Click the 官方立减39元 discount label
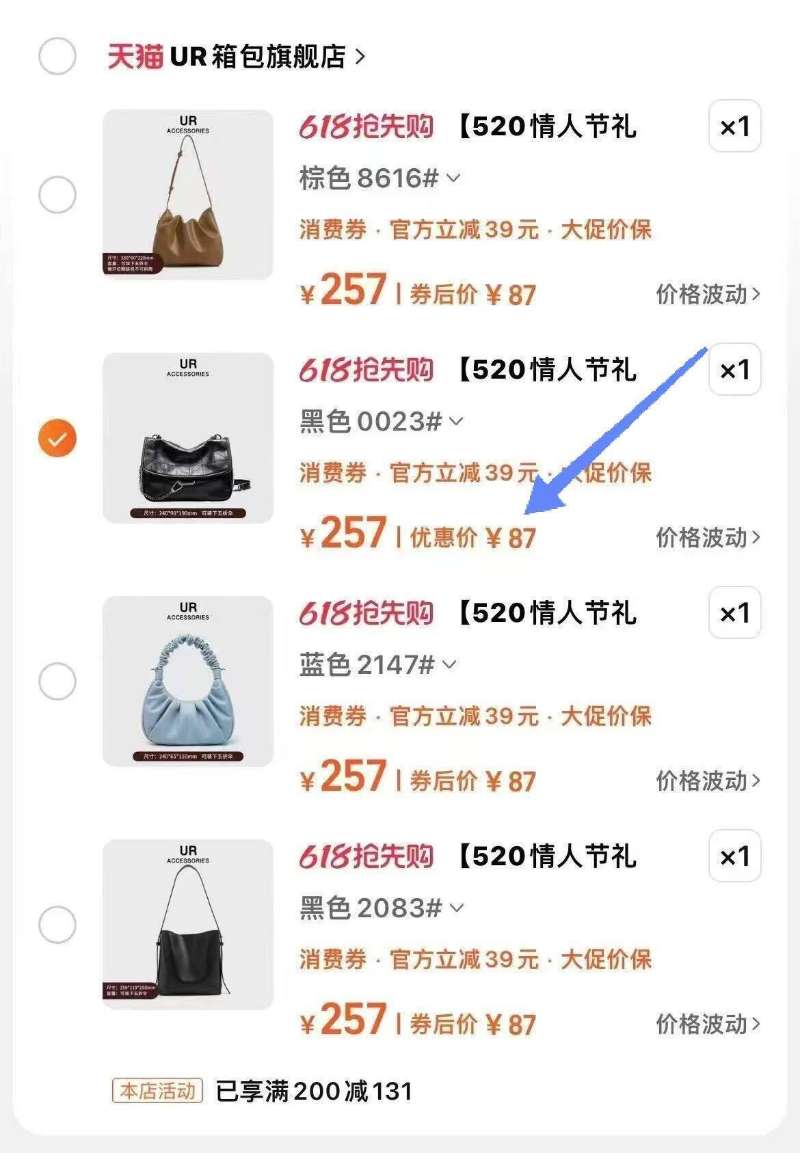This screenshot has height=1153, width=800. (x=468, y=229)
